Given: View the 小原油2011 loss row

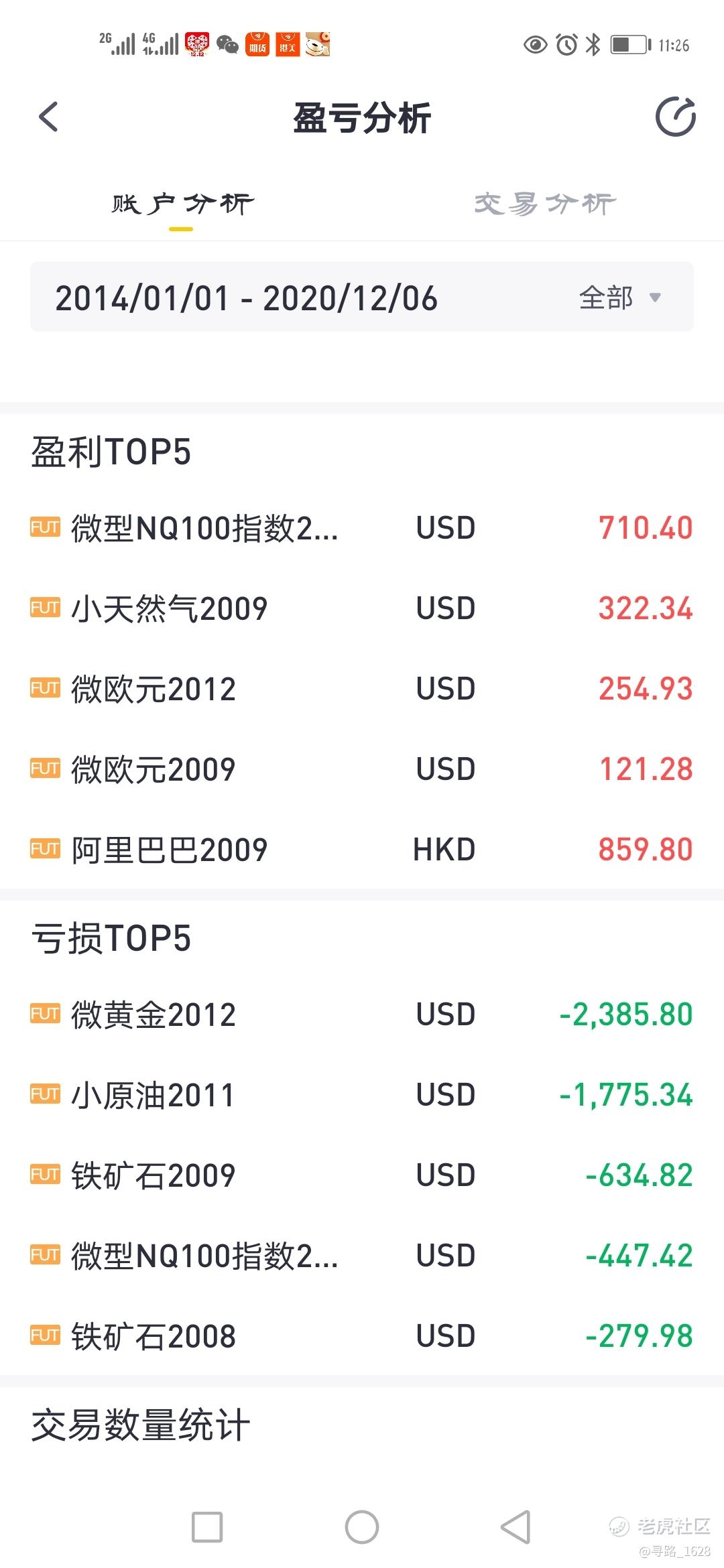Looking at the screenshot, I should [362, 1095].
